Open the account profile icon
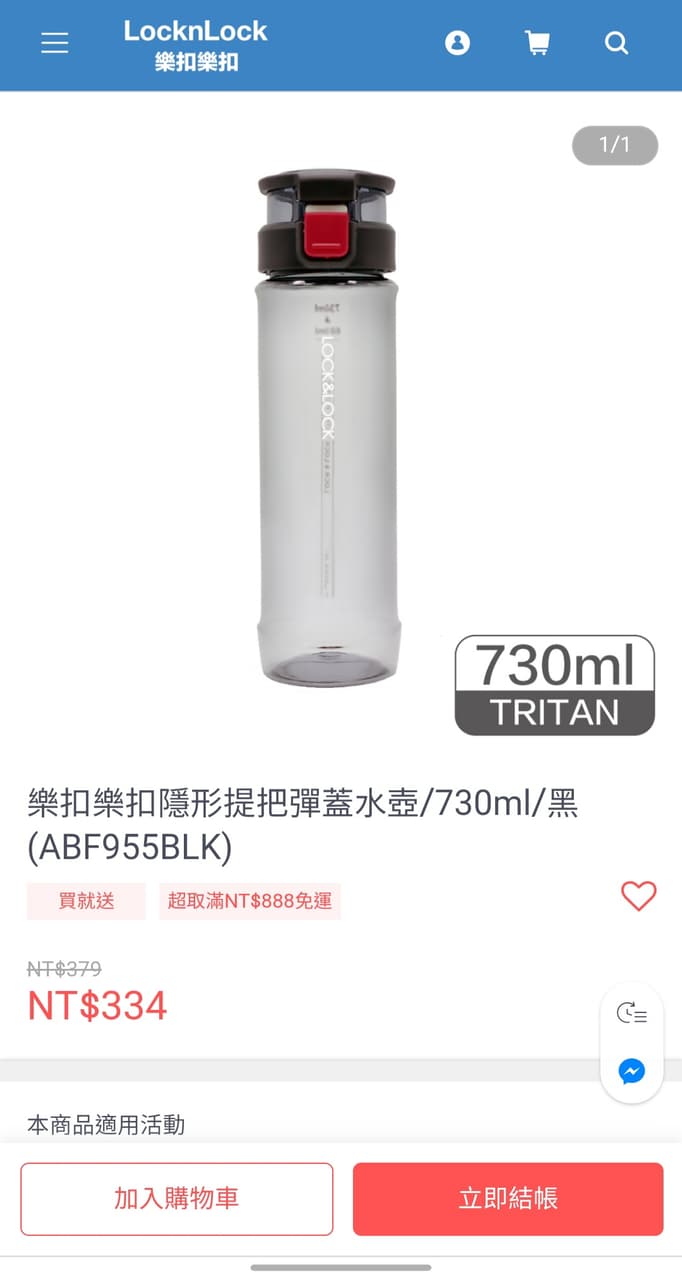This screenshot has width=682, height=1280. coord(457,43)
